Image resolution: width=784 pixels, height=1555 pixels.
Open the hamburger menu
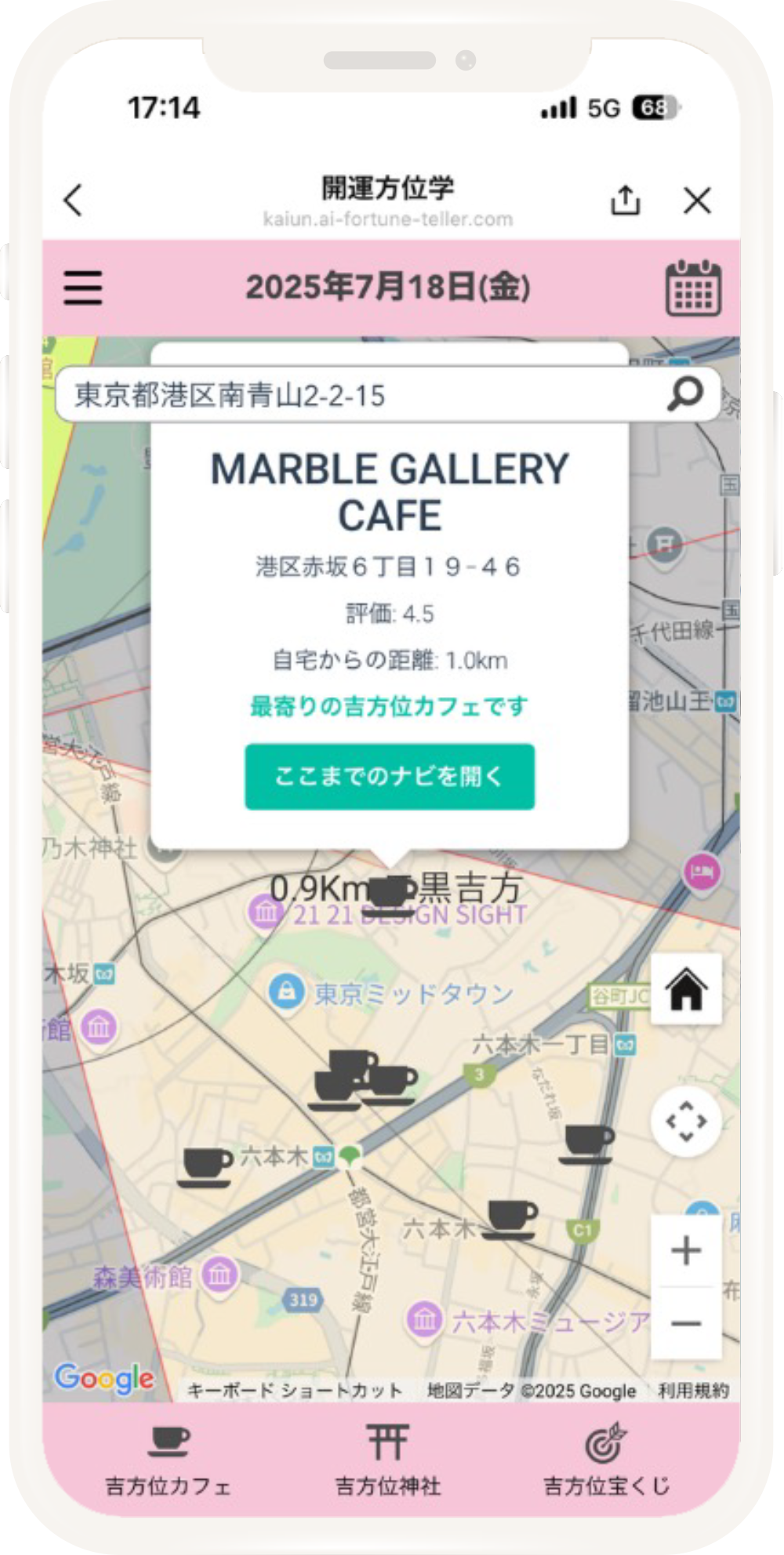84,288
